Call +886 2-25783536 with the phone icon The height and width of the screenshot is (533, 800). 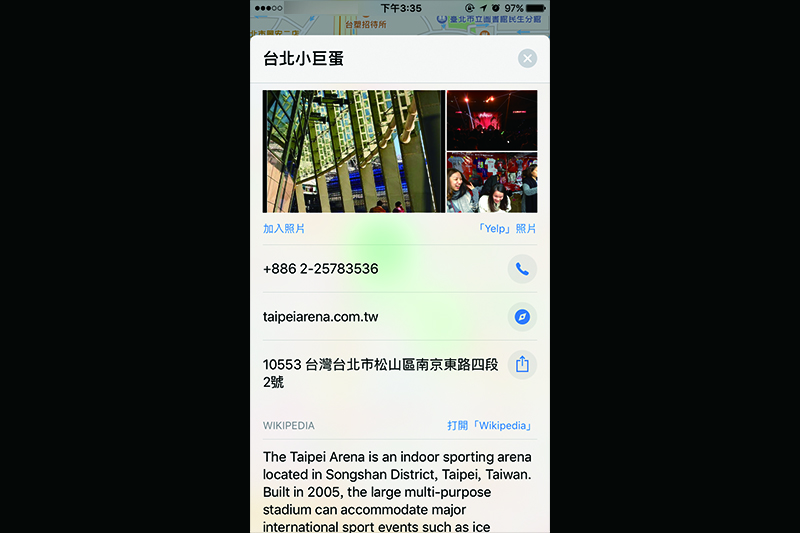[x=522, y=269]
